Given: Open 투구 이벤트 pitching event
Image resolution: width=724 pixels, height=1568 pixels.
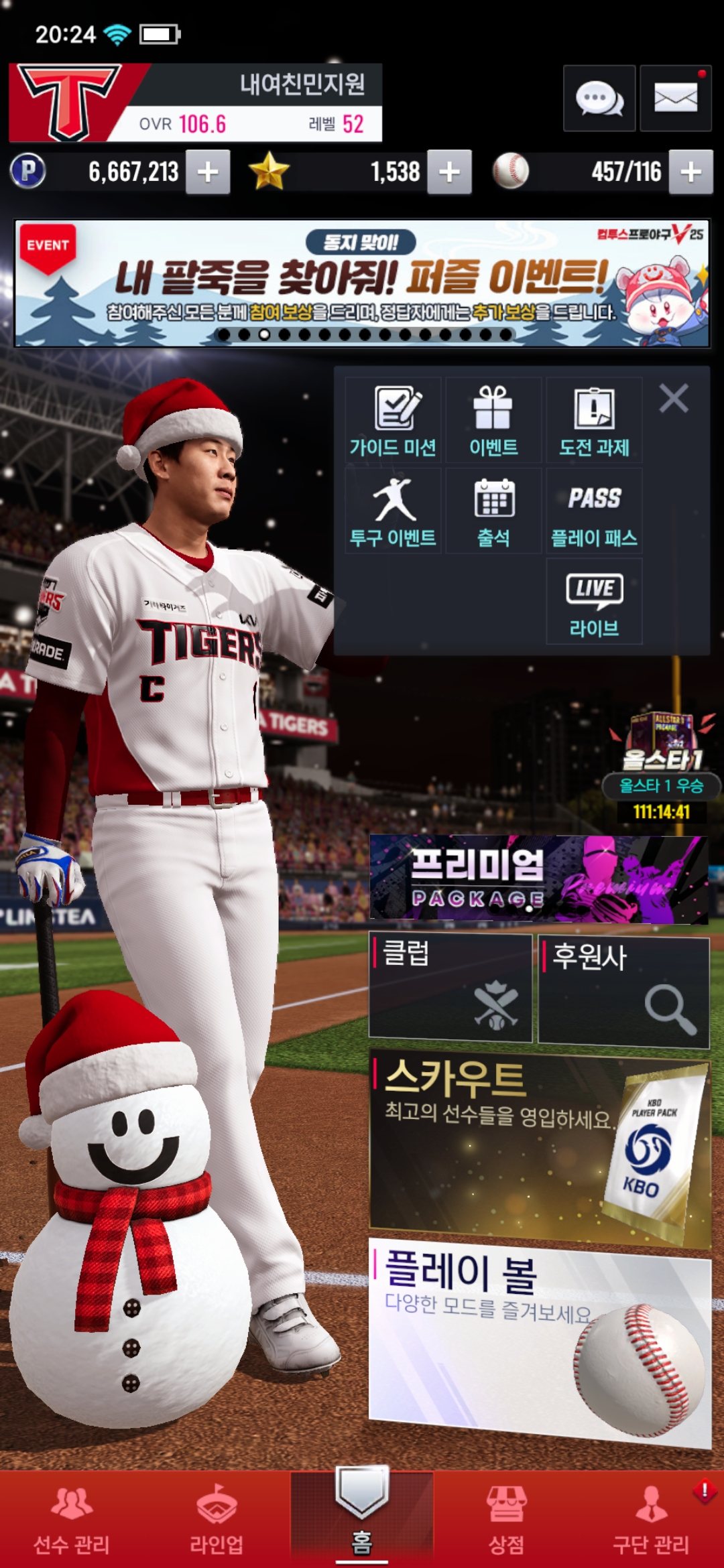Looking at the screenshot, I should coord(393,511).
